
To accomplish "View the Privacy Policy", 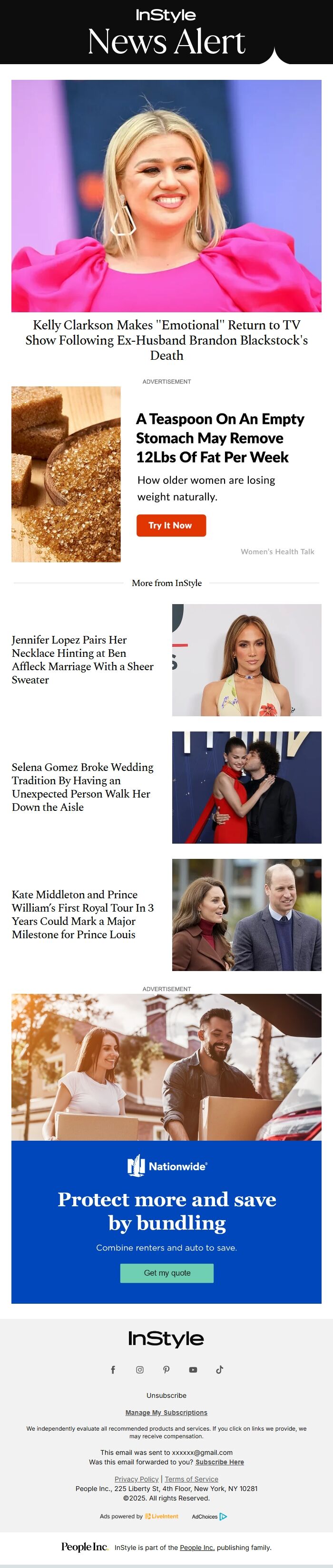I will pos(137,1479).
